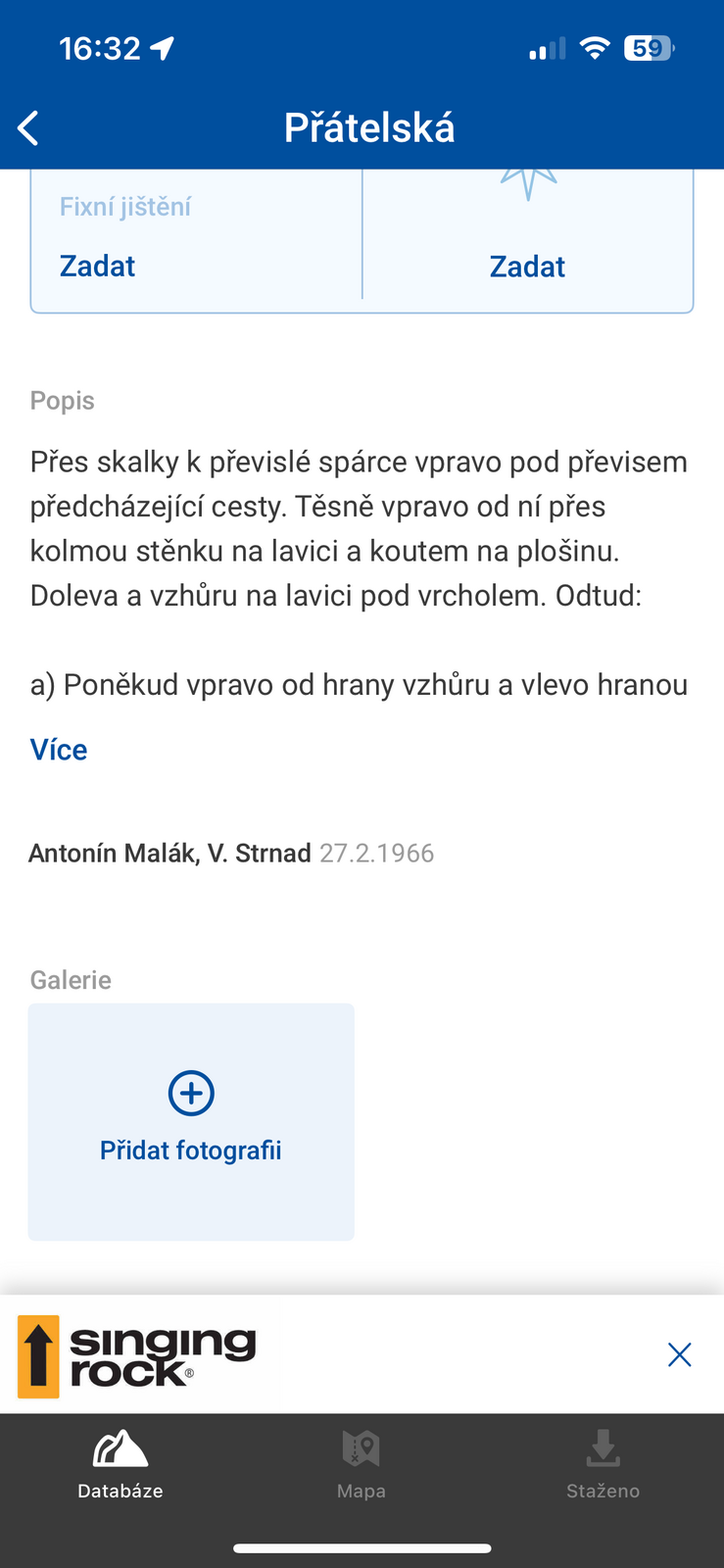Go back from the Přátelská page
The height and width of the screenshot is (1568, 724).
pyautogui.click(x=28, y=128)
